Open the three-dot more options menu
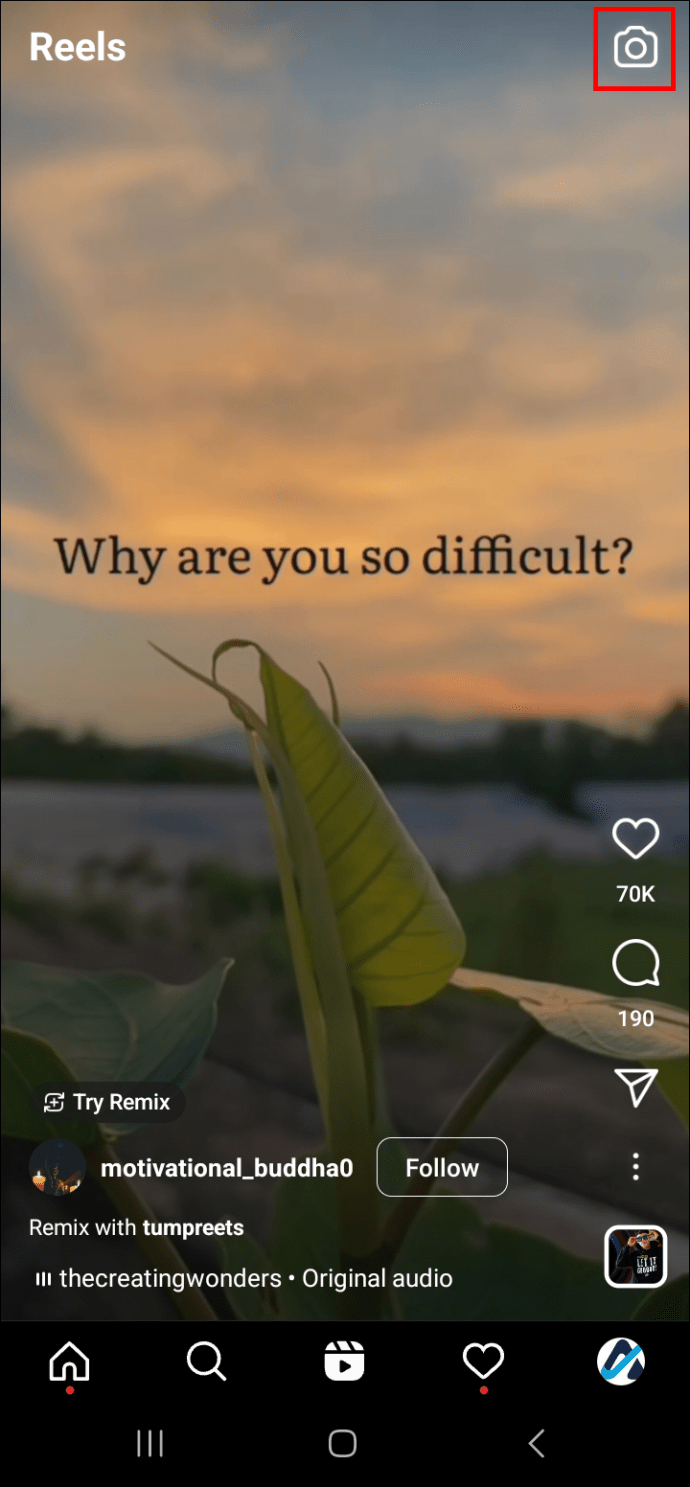The width and height of the screenshot is (690, 1487). coord(636,1166)
